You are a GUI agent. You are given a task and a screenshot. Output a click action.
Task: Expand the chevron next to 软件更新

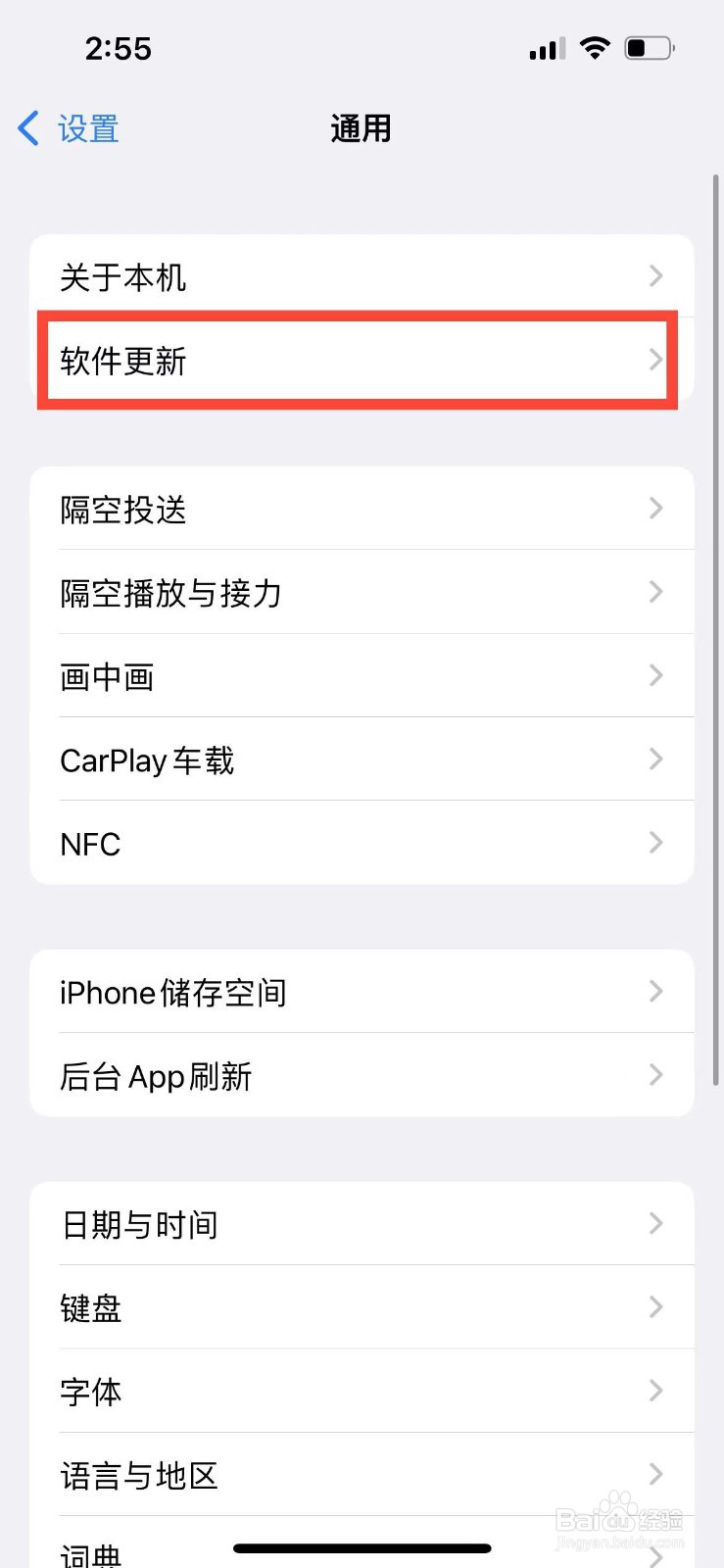(655, 361)
